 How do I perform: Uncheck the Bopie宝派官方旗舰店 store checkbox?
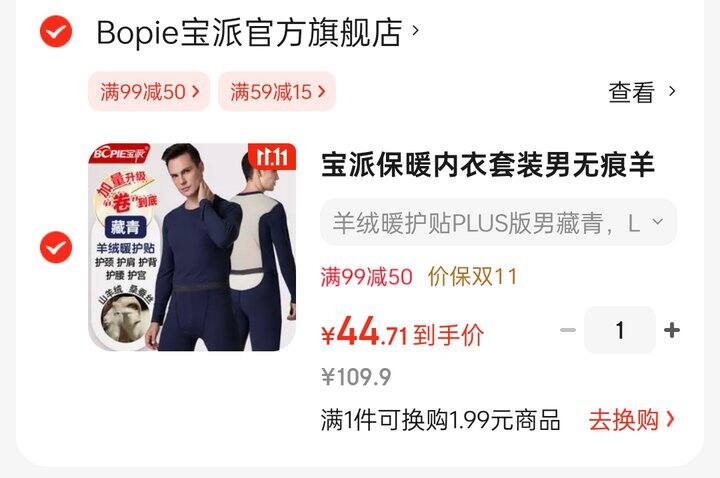pos(55,32)
